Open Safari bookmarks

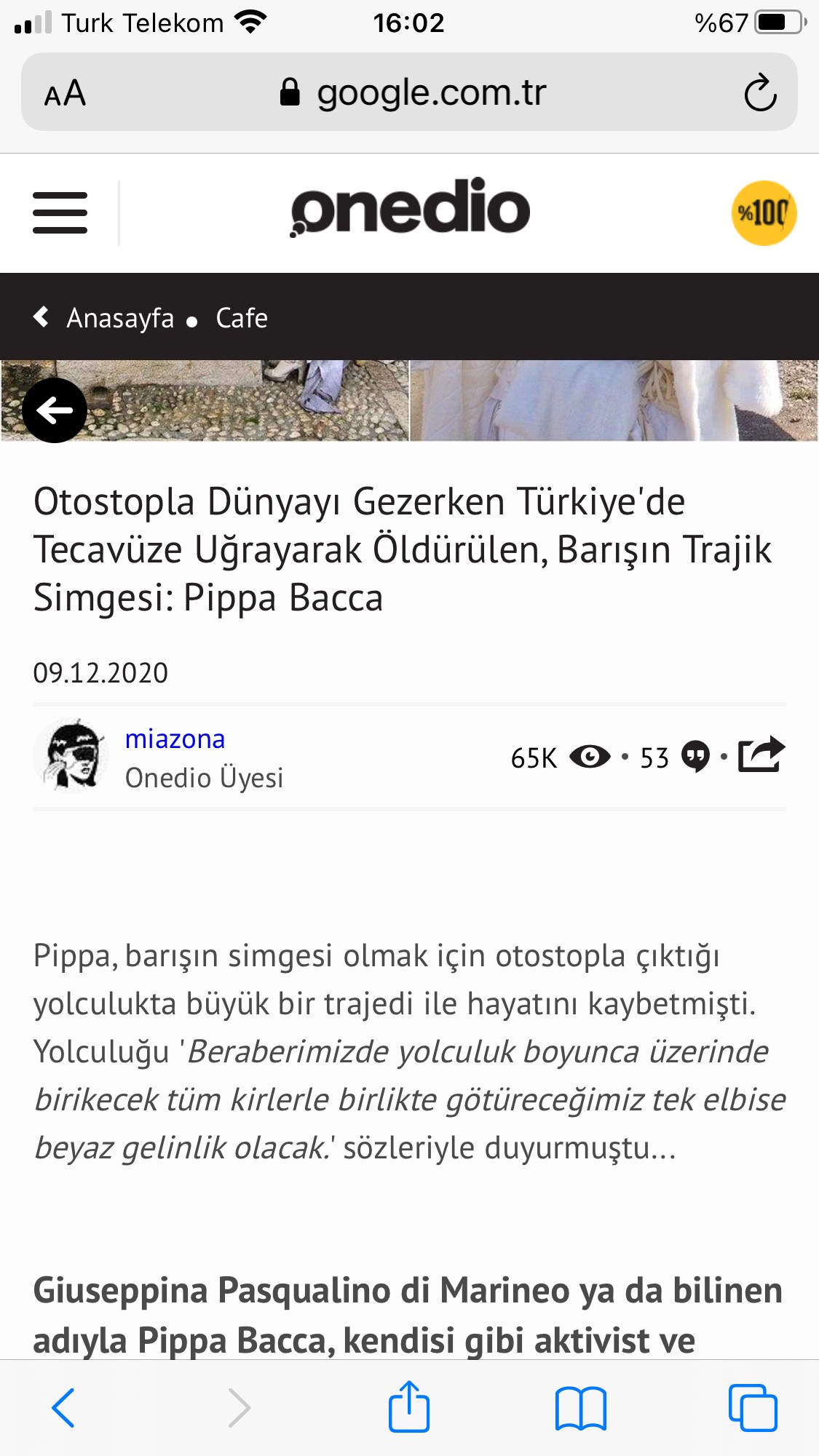[580, 1408]
